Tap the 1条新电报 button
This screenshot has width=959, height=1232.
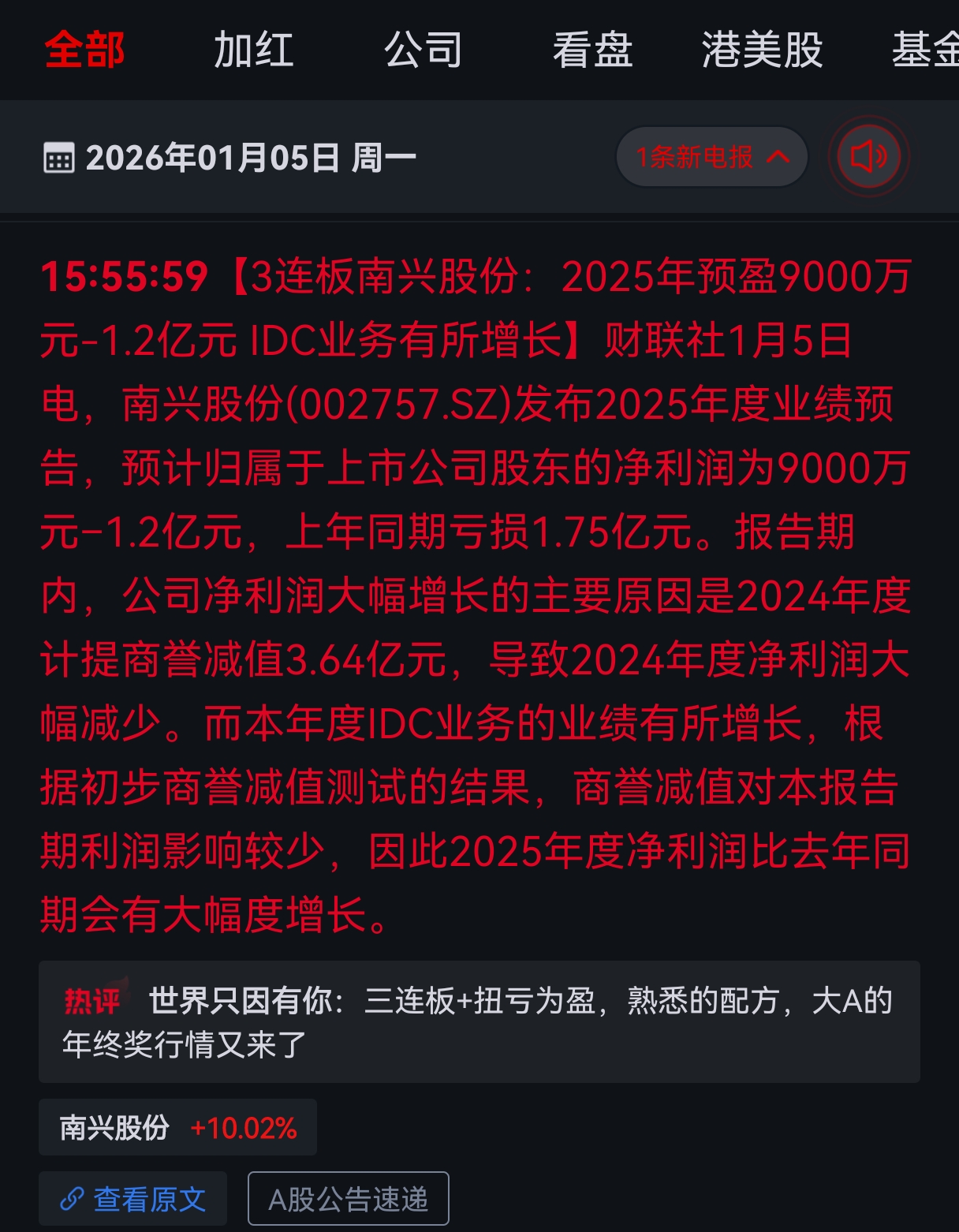point(711,158)
